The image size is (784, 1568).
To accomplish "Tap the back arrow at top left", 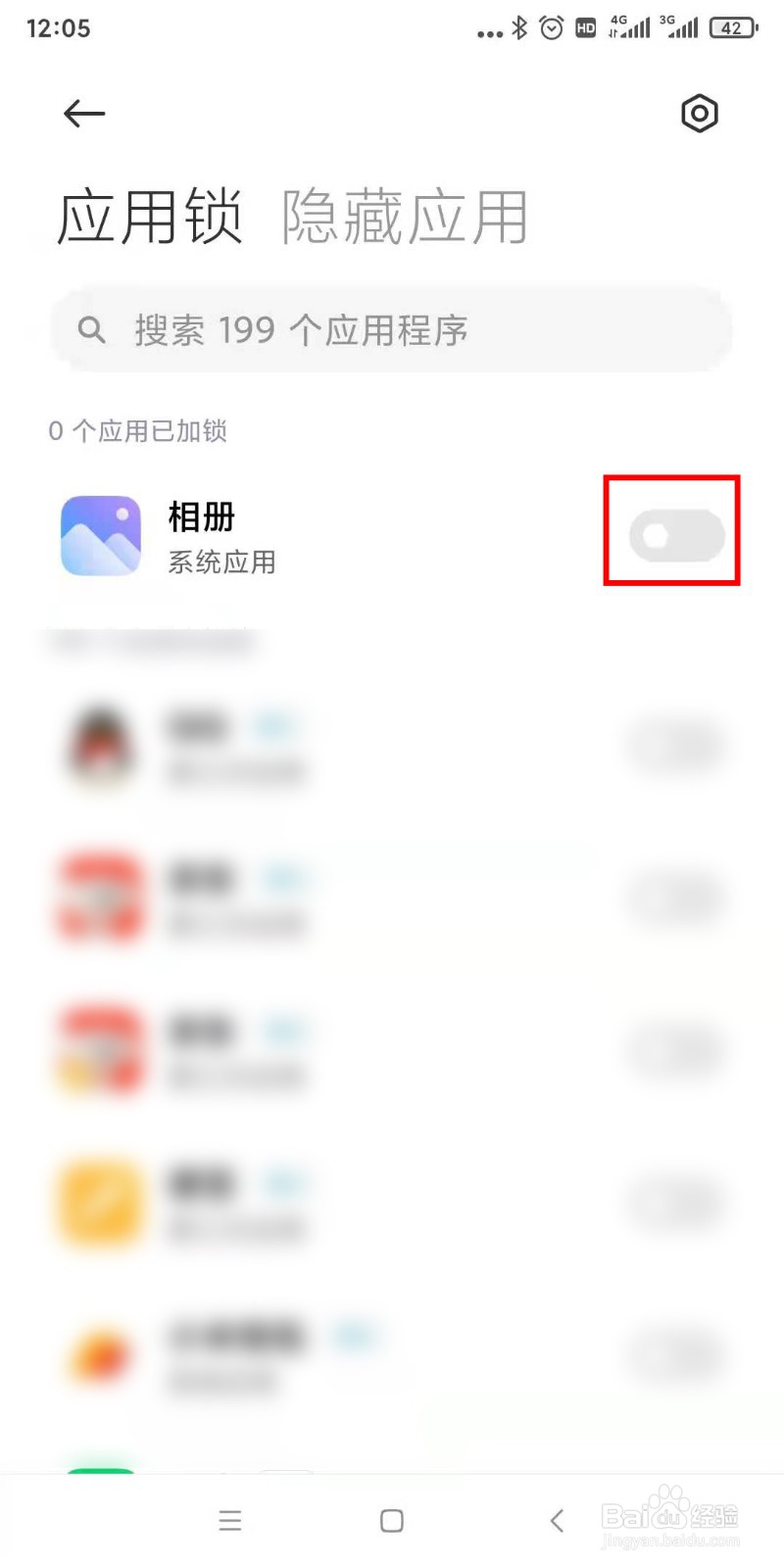I will pyautogui.click(x=83, y=114).
